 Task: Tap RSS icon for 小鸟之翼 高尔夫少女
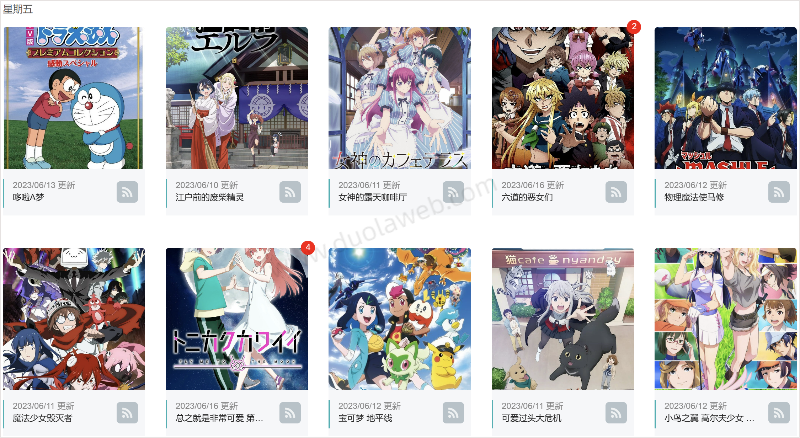779,413
